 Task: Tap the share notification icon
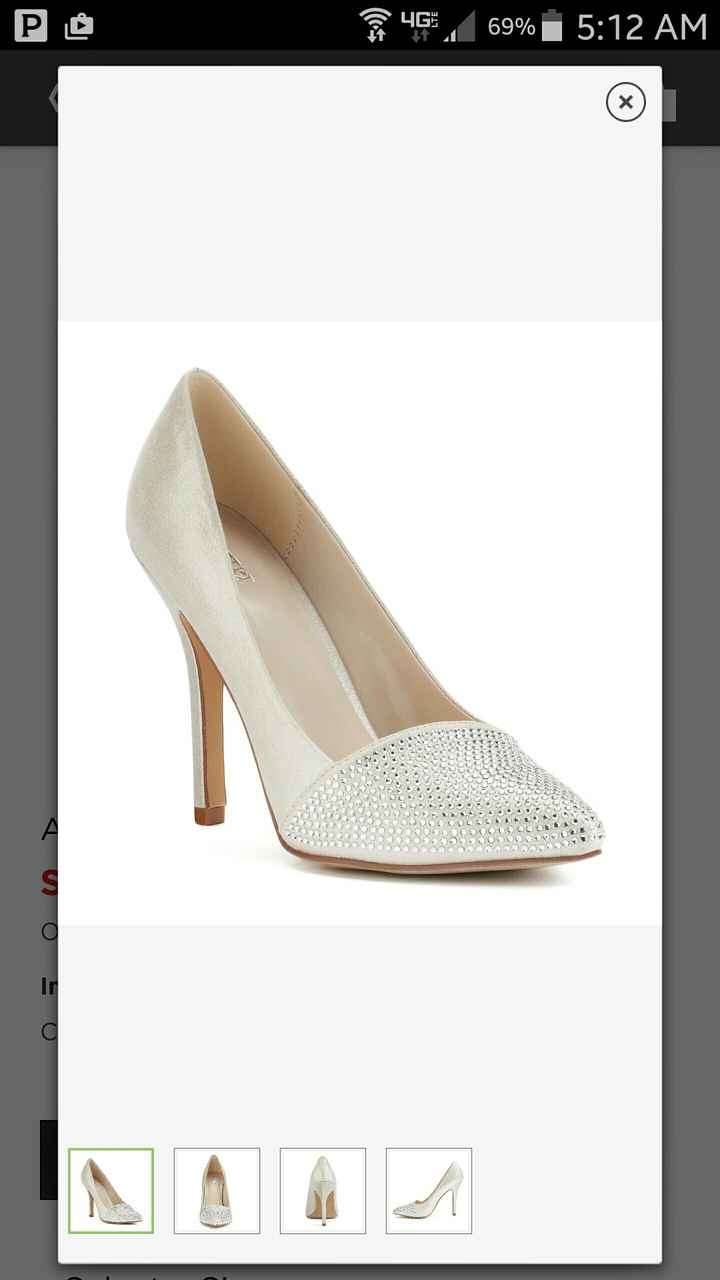(x=80, y=27)
